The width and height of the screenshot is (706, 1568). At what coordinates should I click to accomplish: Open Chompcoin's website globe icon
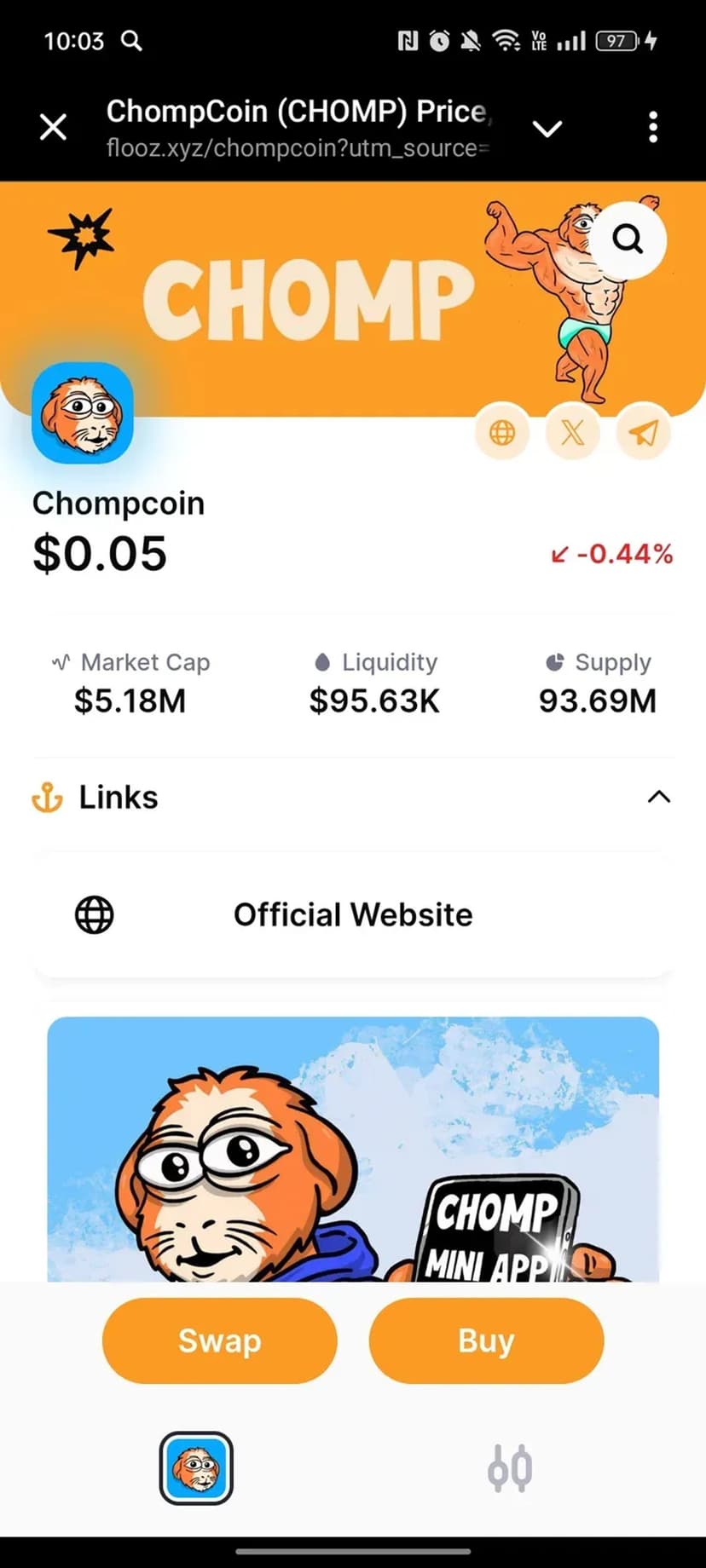[502, 433]
